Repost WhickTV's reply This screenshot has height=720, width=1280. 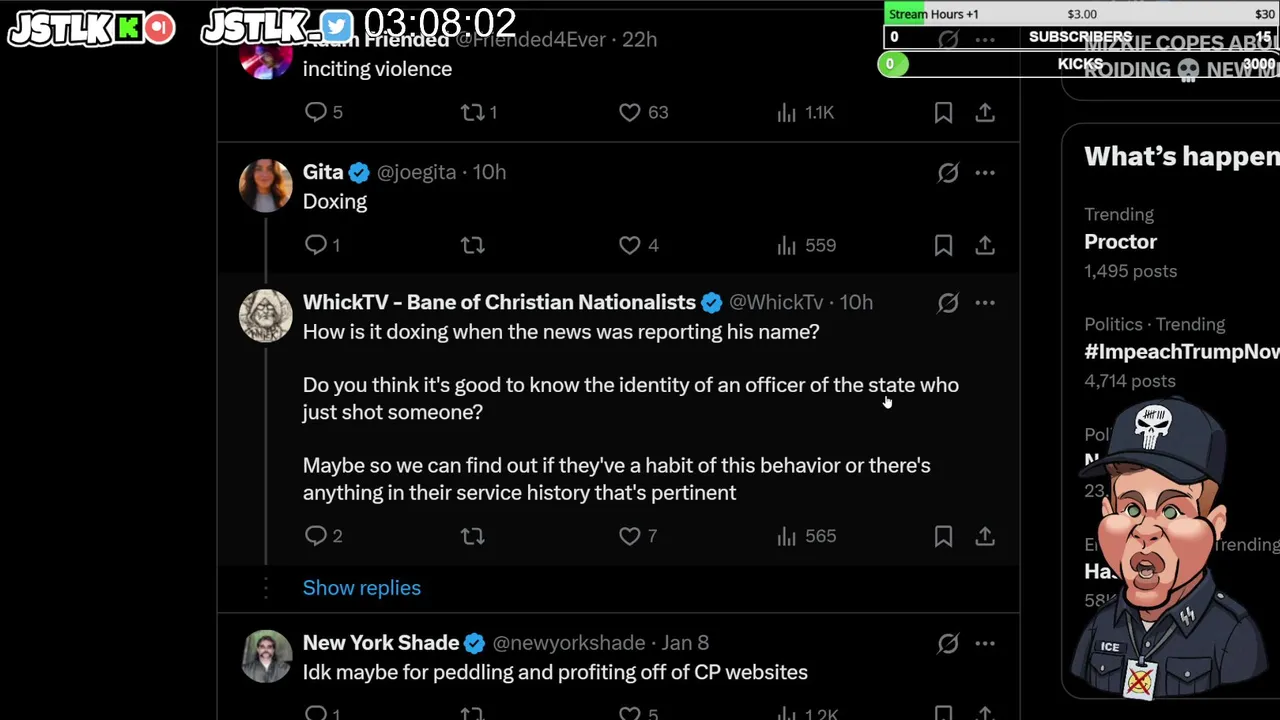tap(472, 536)
